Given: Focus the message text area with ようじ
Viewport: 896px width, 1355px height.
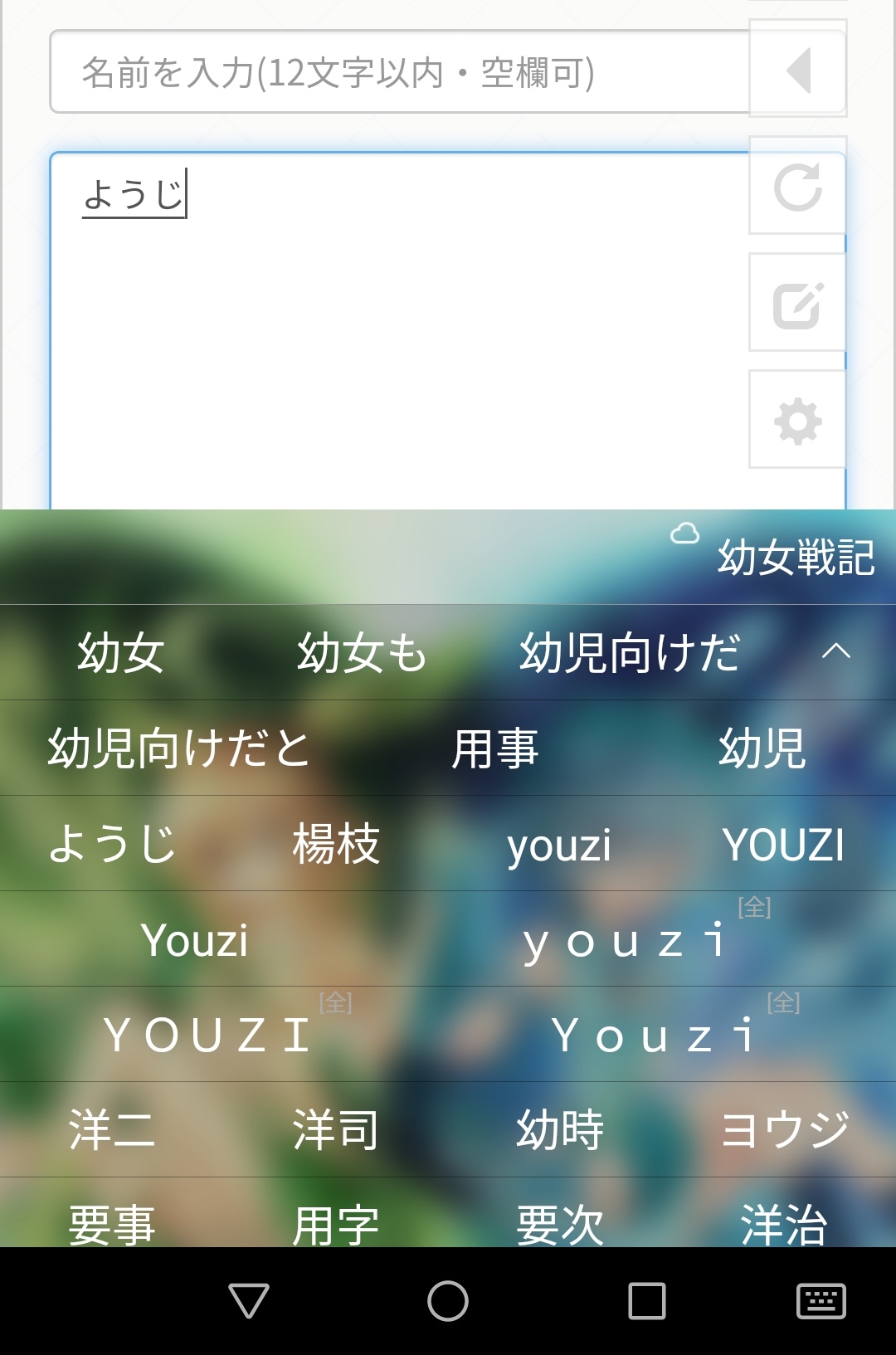Looking at the screenshot, I should pos(398,332).
